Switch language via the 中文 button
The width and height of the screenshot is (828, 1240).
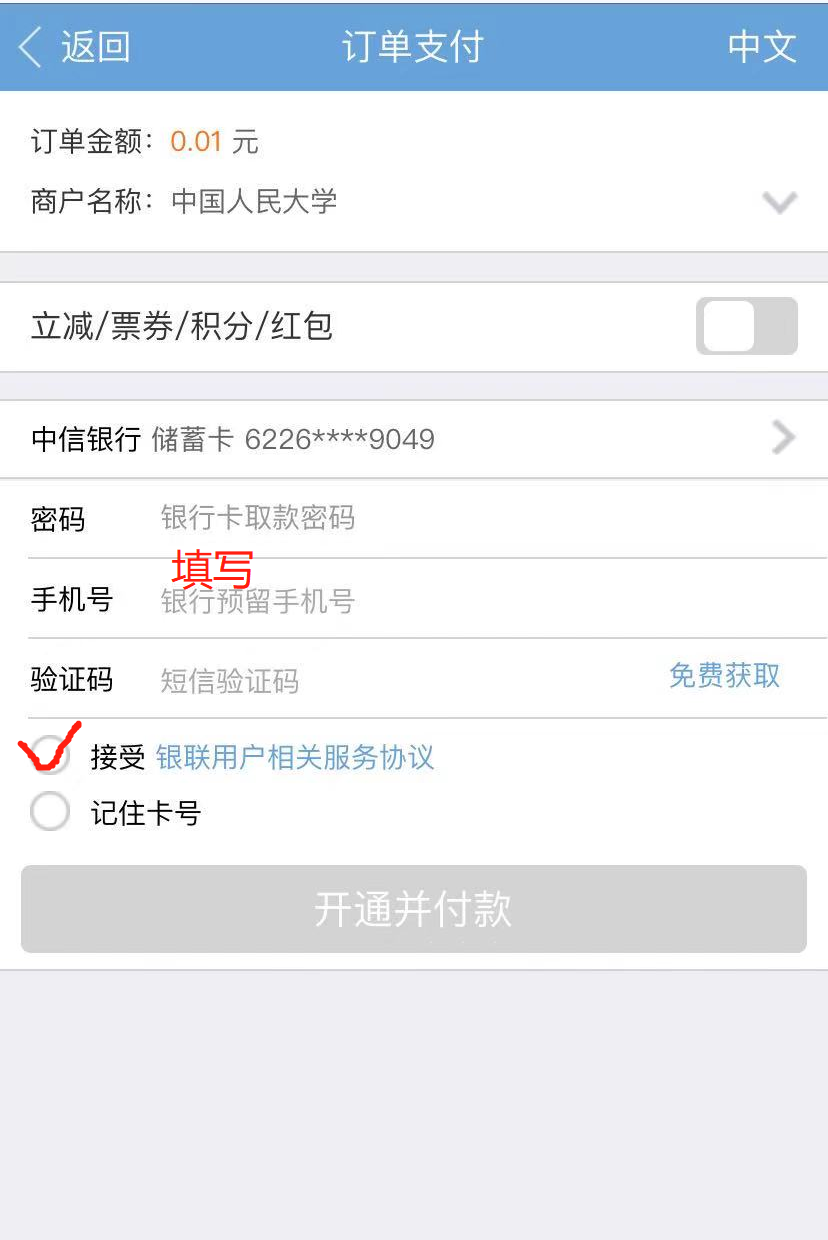(761, 47)
